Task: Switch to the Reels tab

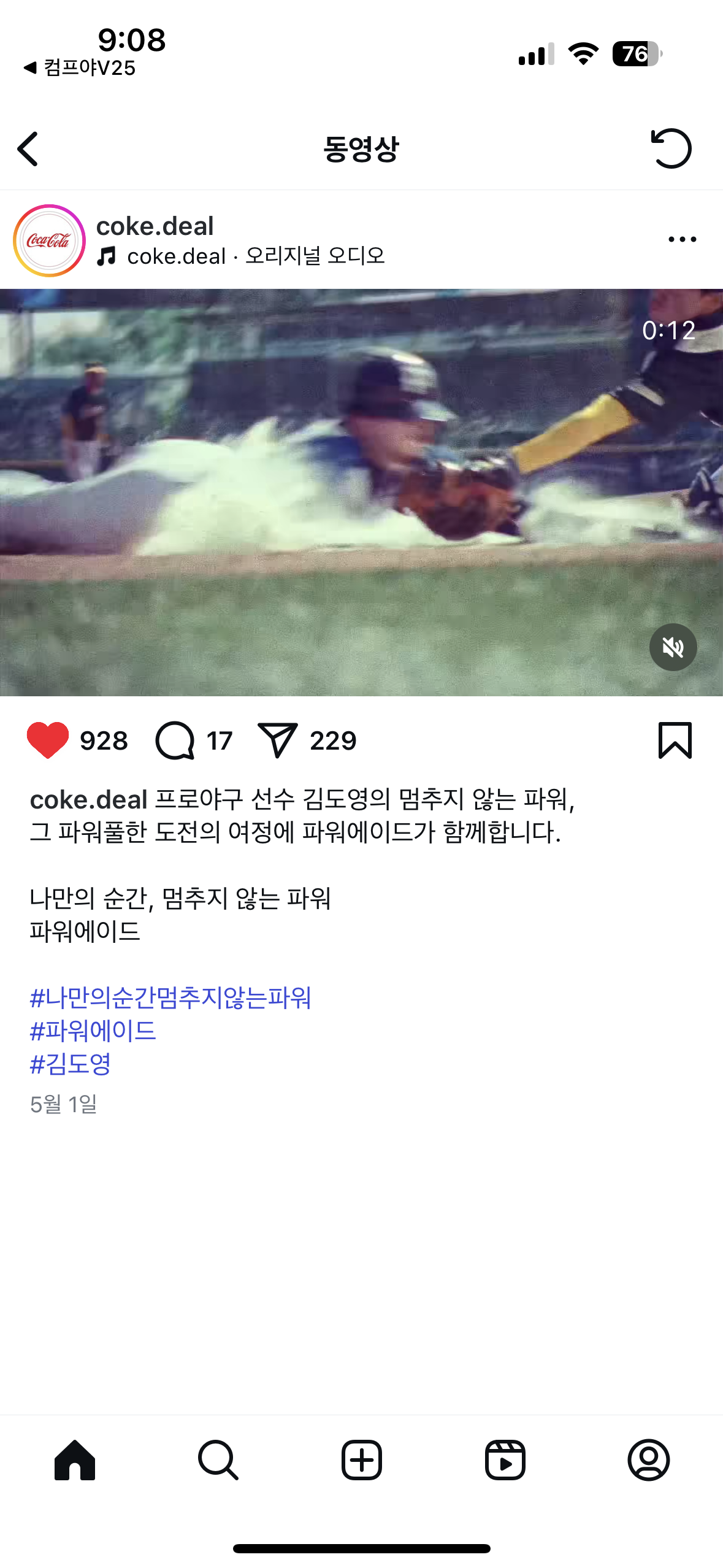Action: click(x=505, y=1460)
